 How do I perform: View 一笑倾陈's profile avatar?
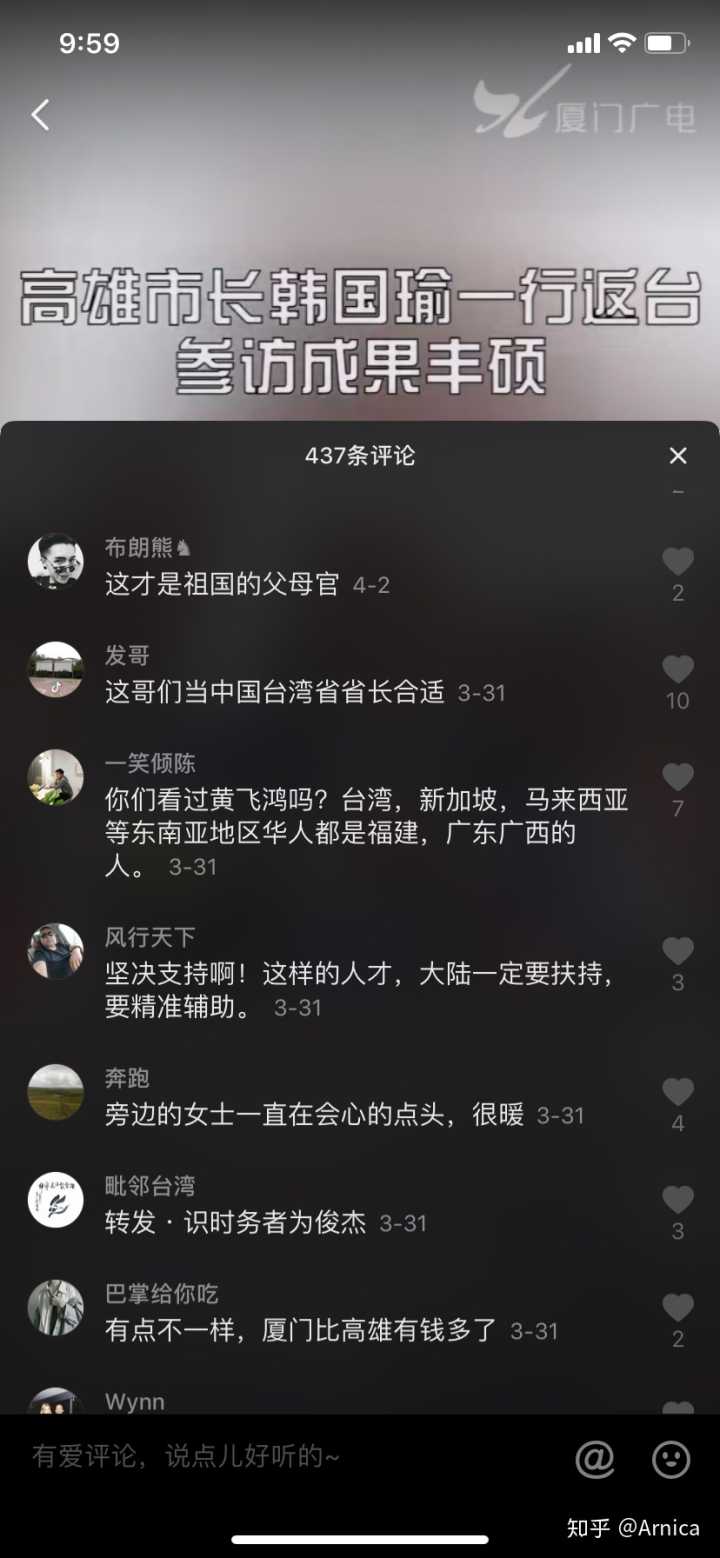coord(55,777)
